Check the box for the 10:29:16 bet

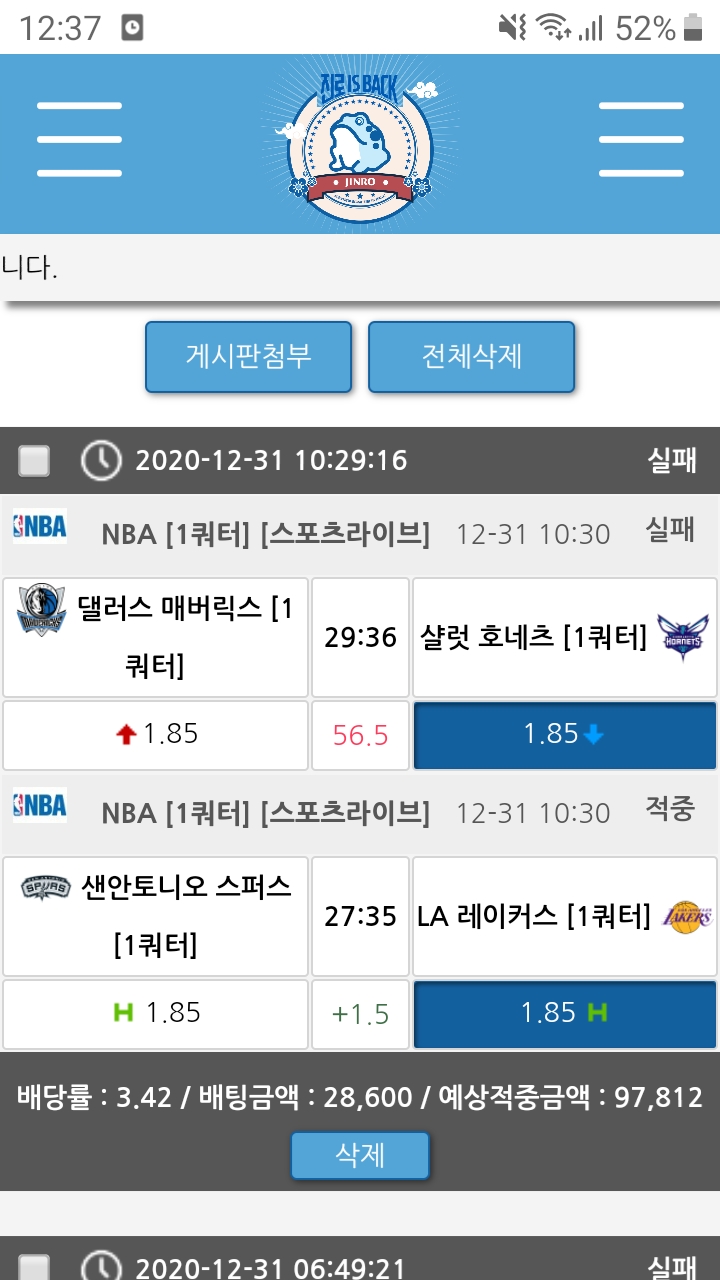click(x=34, y=461)
